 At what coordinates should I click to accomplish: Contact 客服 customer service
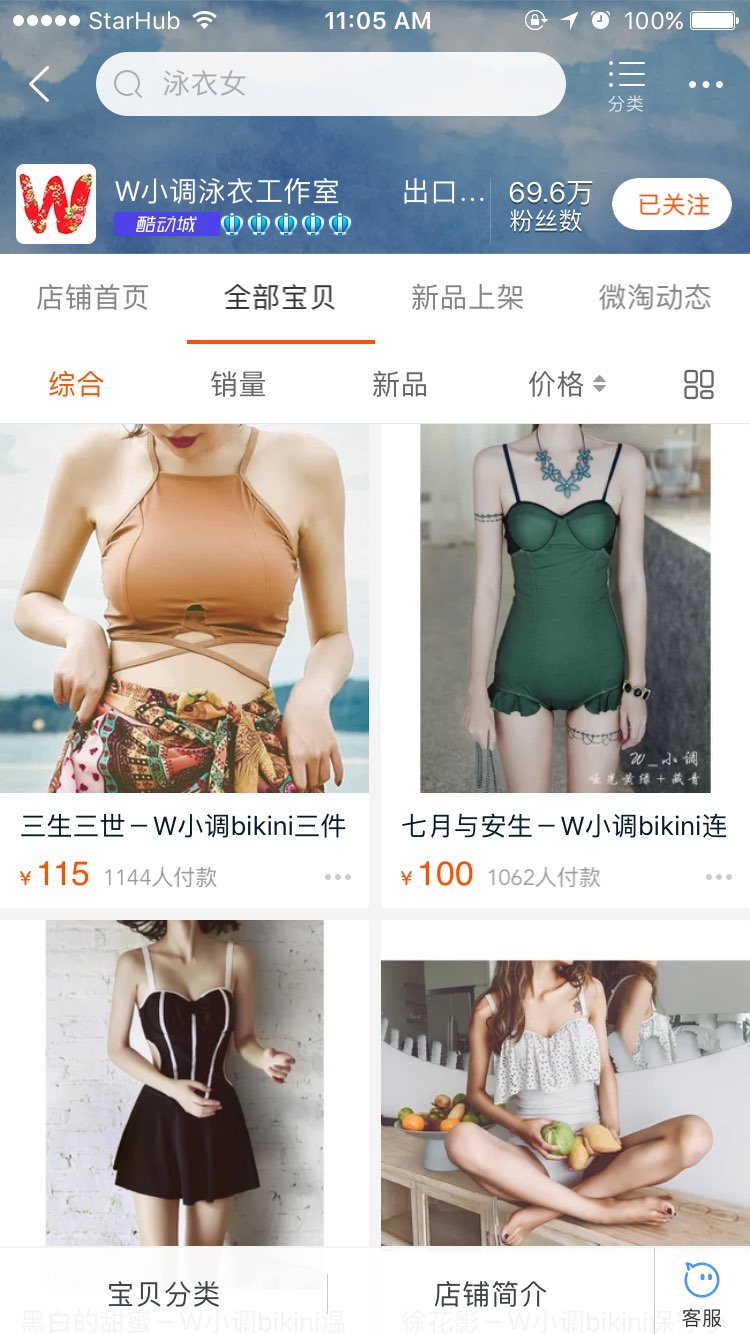(x=702, y=1294)
